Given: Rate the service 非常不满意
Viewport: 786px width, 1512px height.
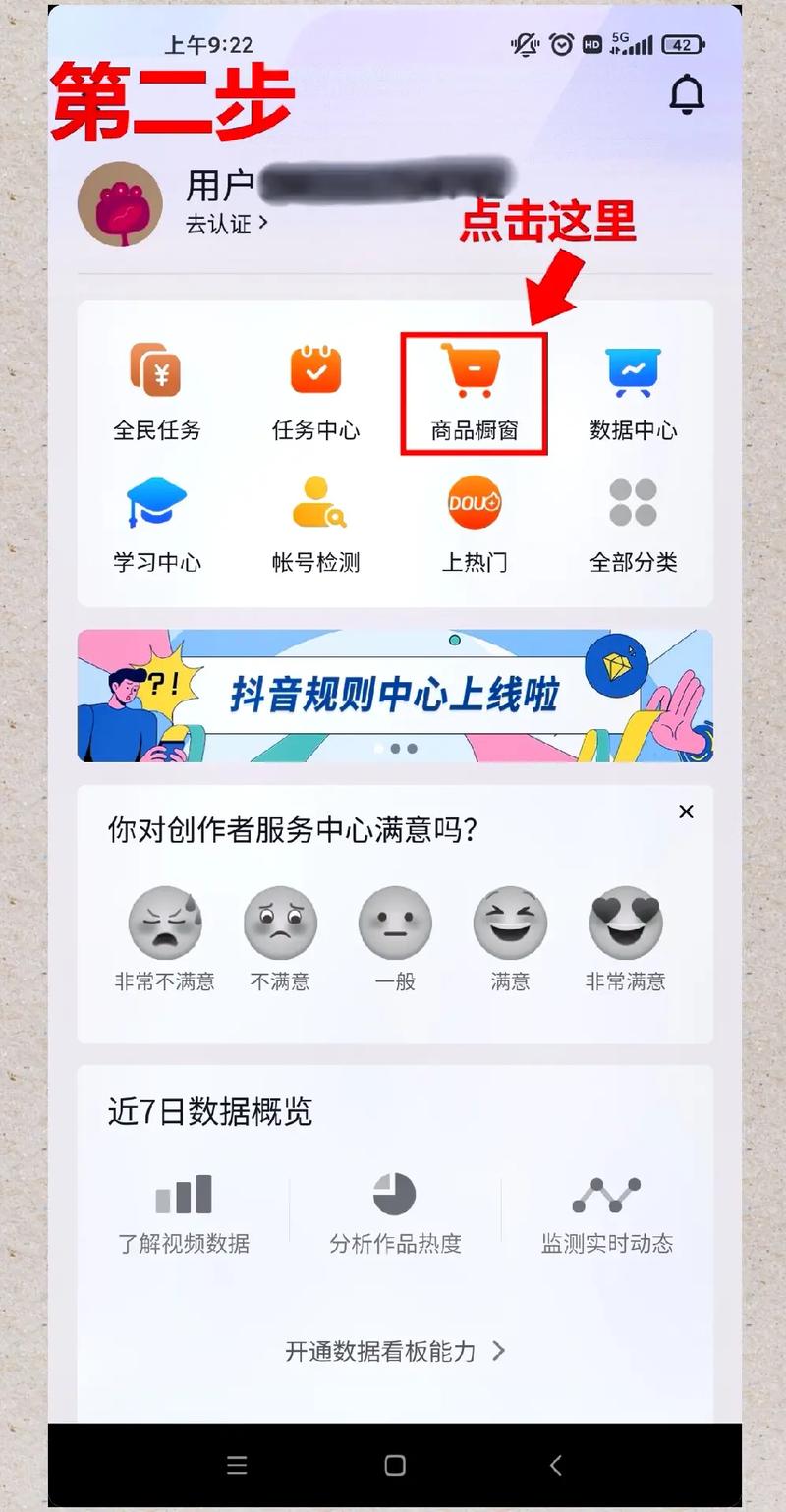Looking at the screenshot, I should coord(164,937).
